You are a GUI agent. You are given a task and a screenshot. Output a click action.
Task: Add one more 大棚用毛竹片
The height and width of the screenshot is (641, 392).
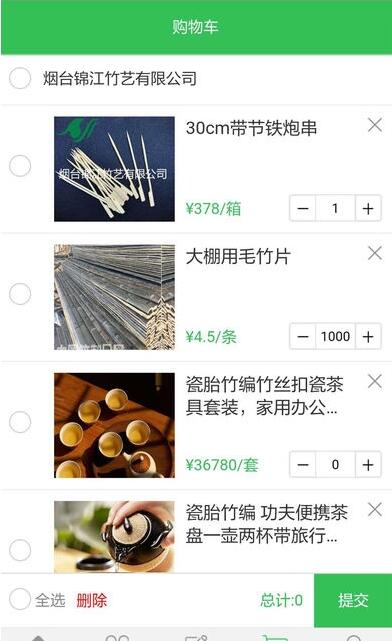(x=368, y=336)
